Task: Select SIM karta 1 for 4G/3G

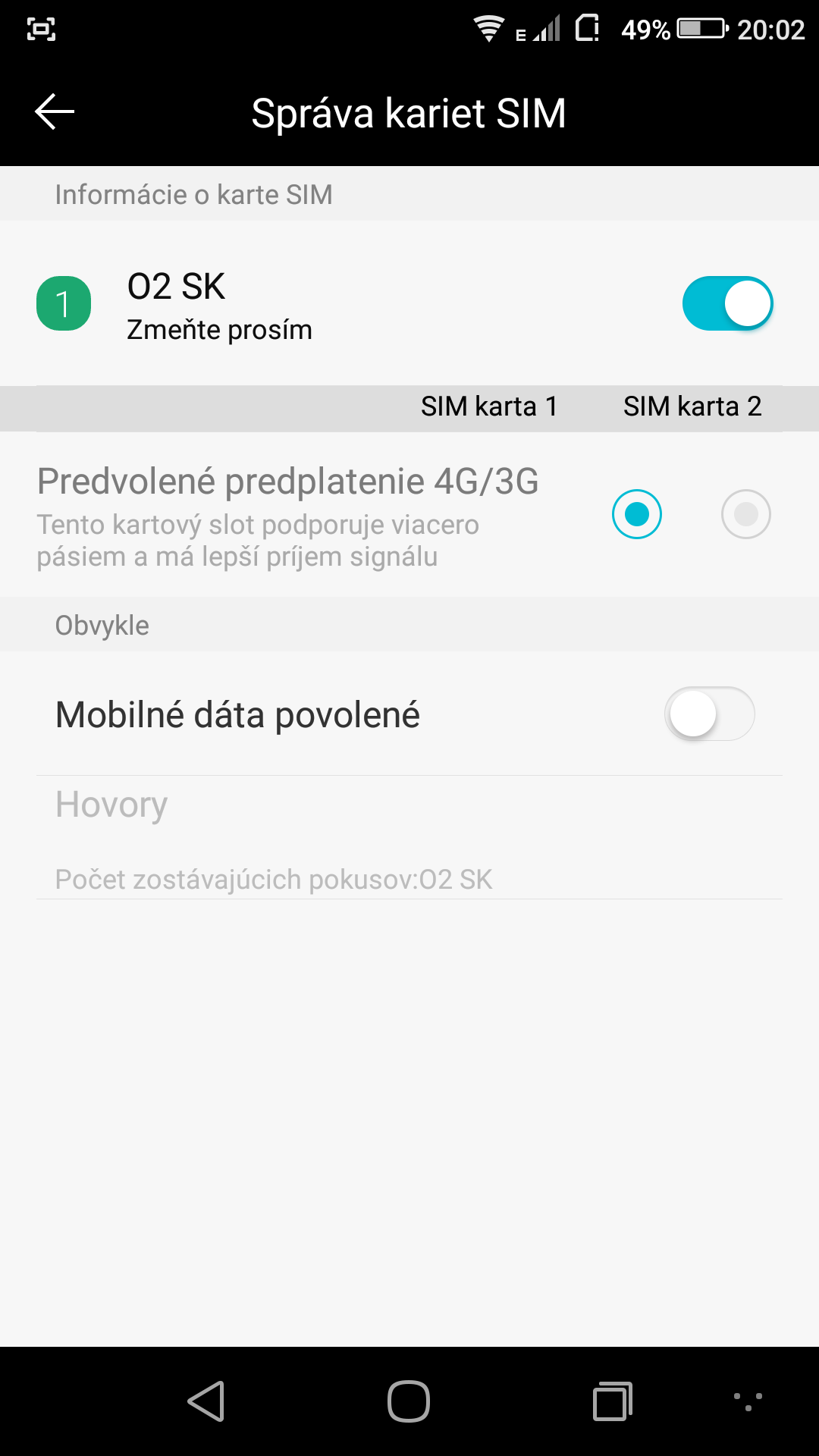Action: click(637, 514)
